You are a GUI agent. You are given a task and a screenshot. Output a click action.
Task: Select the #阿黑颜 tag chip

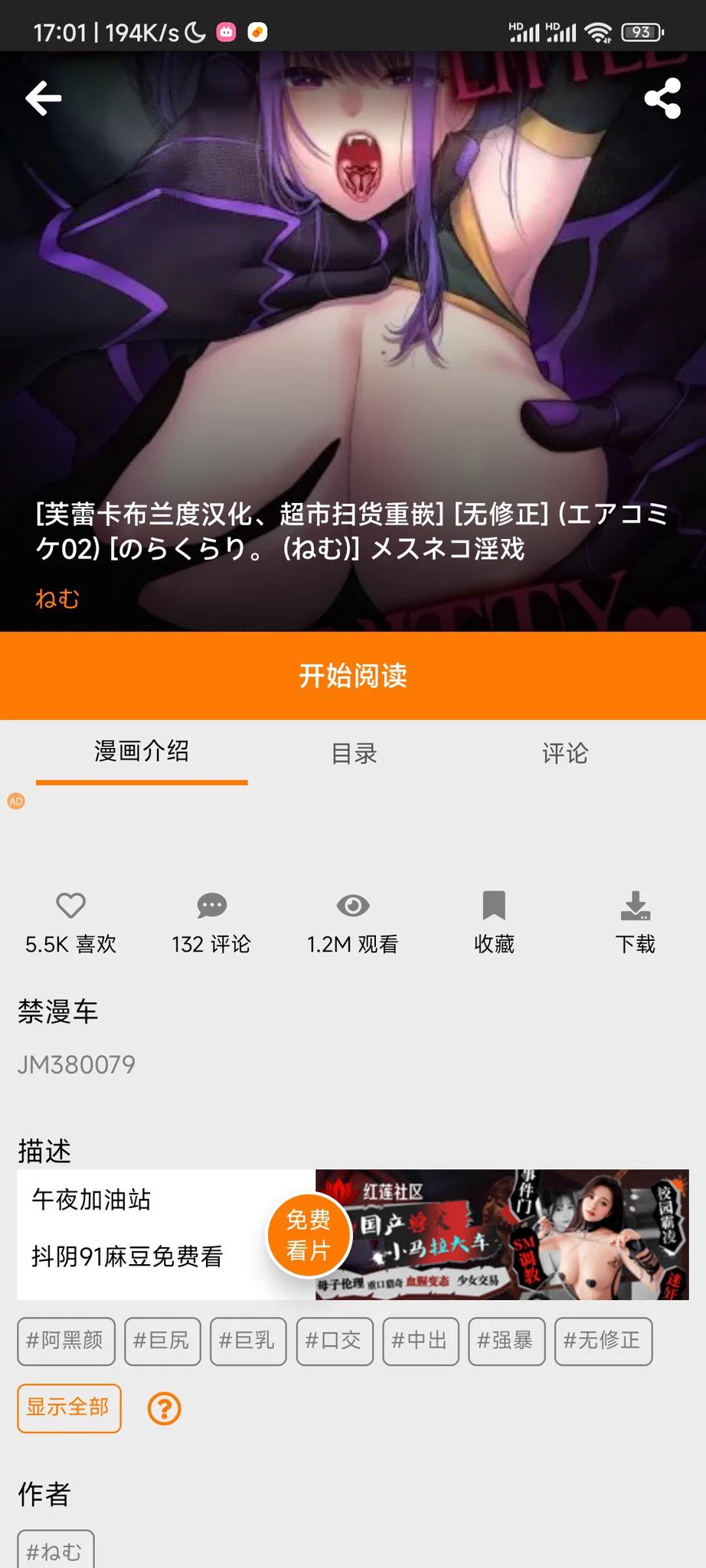tap(66, 1341)
